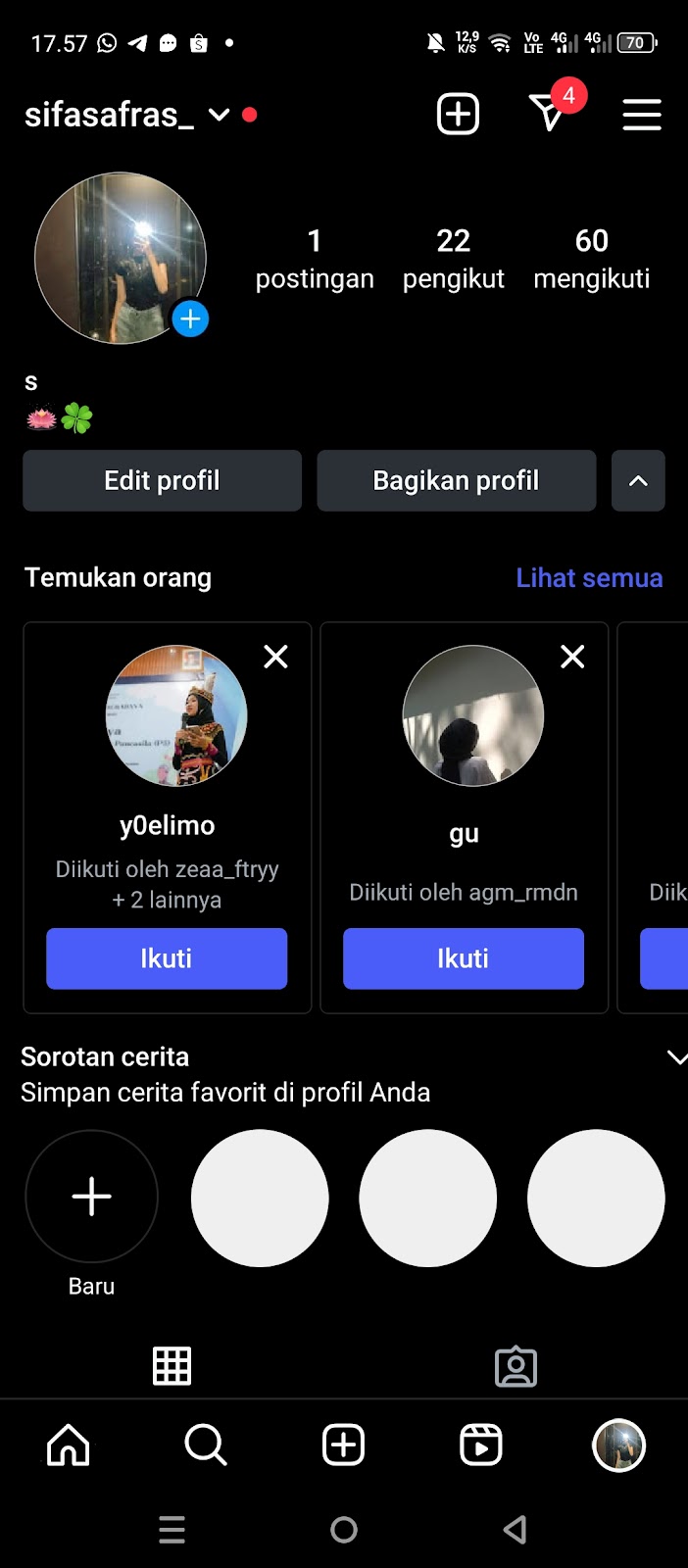Go to the Reels tab
Viewport: 688px width, 1568px height.
(x=480, y=1445)
